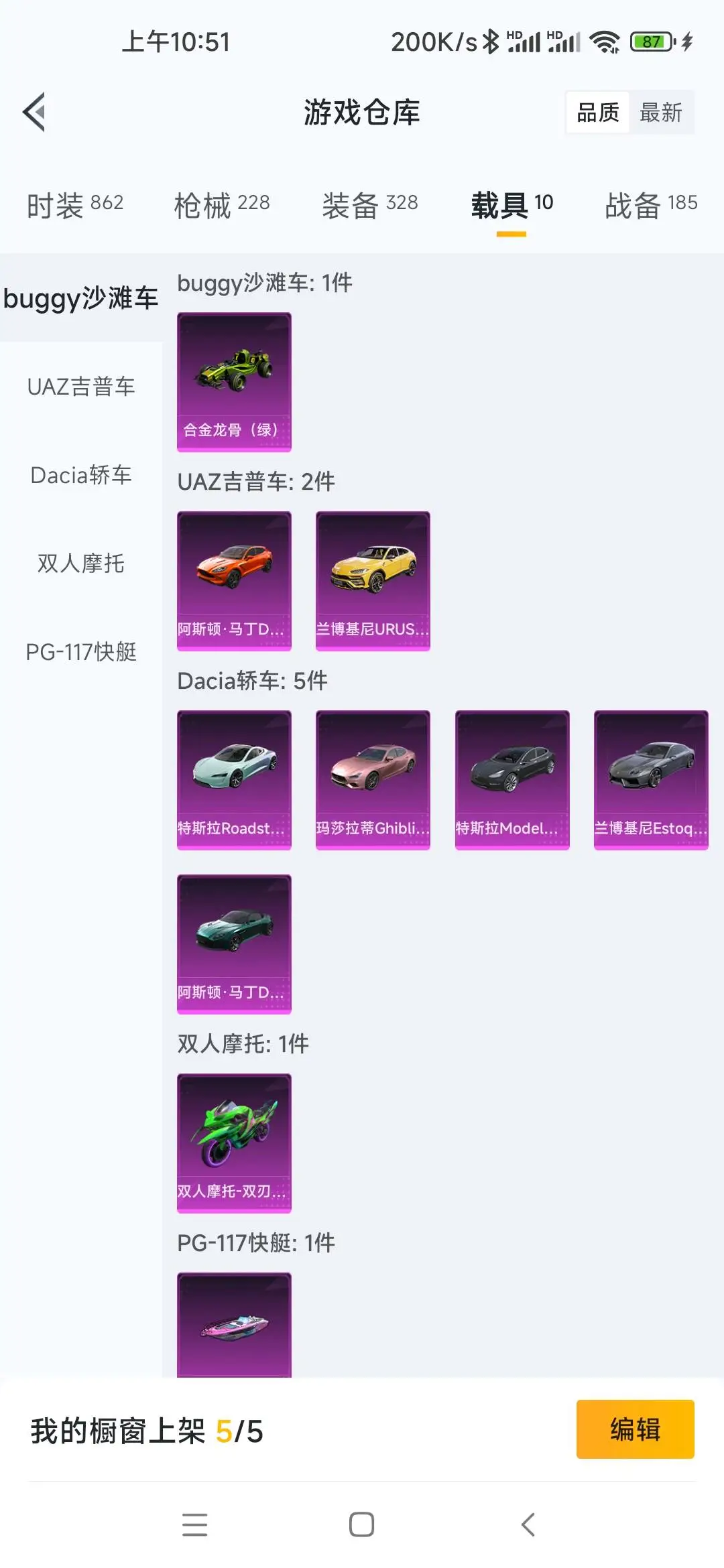Tap the system home button

[x=361, y=1524]
